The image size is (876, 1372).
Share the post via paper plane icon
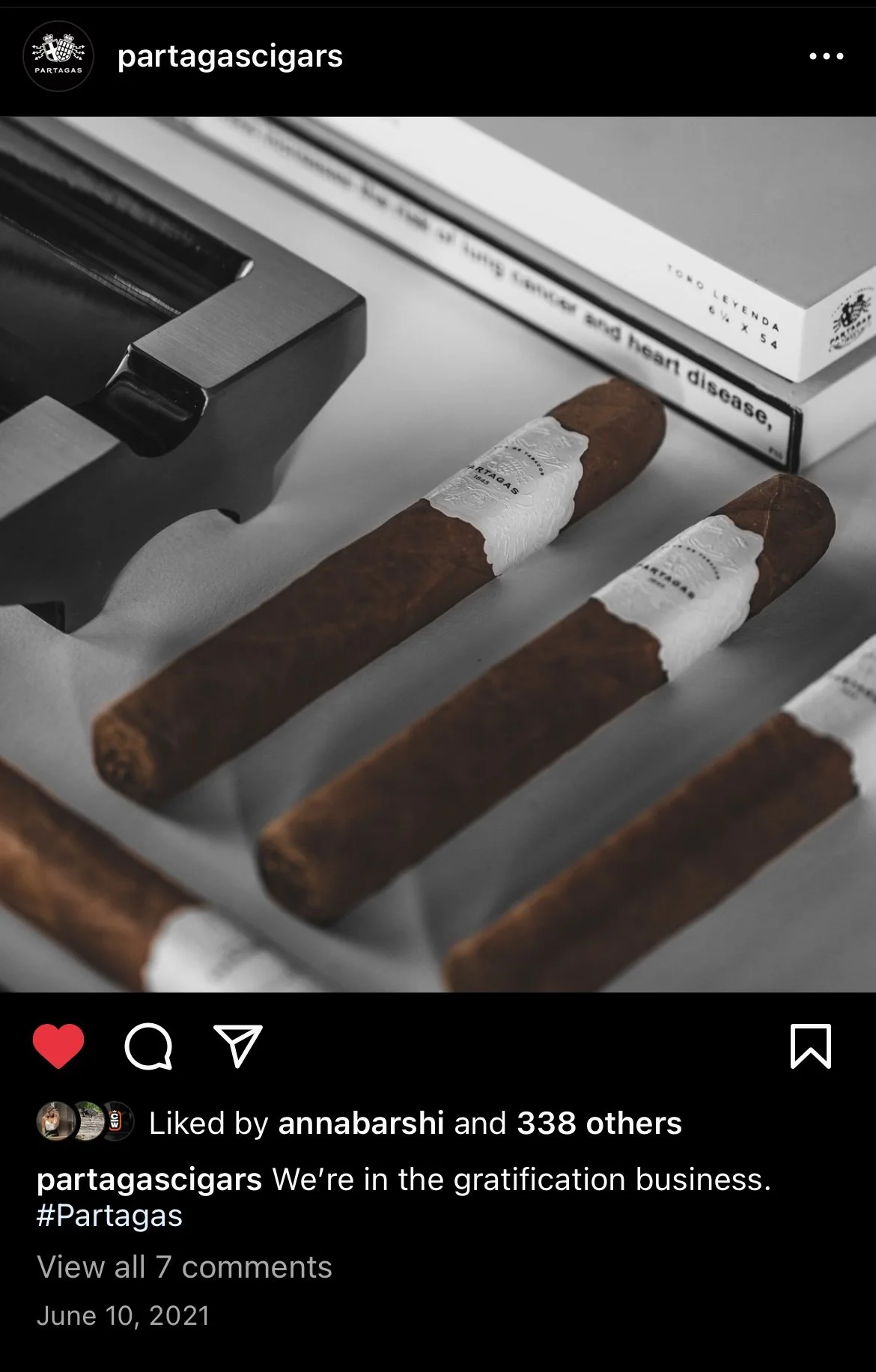[238, 1046]
